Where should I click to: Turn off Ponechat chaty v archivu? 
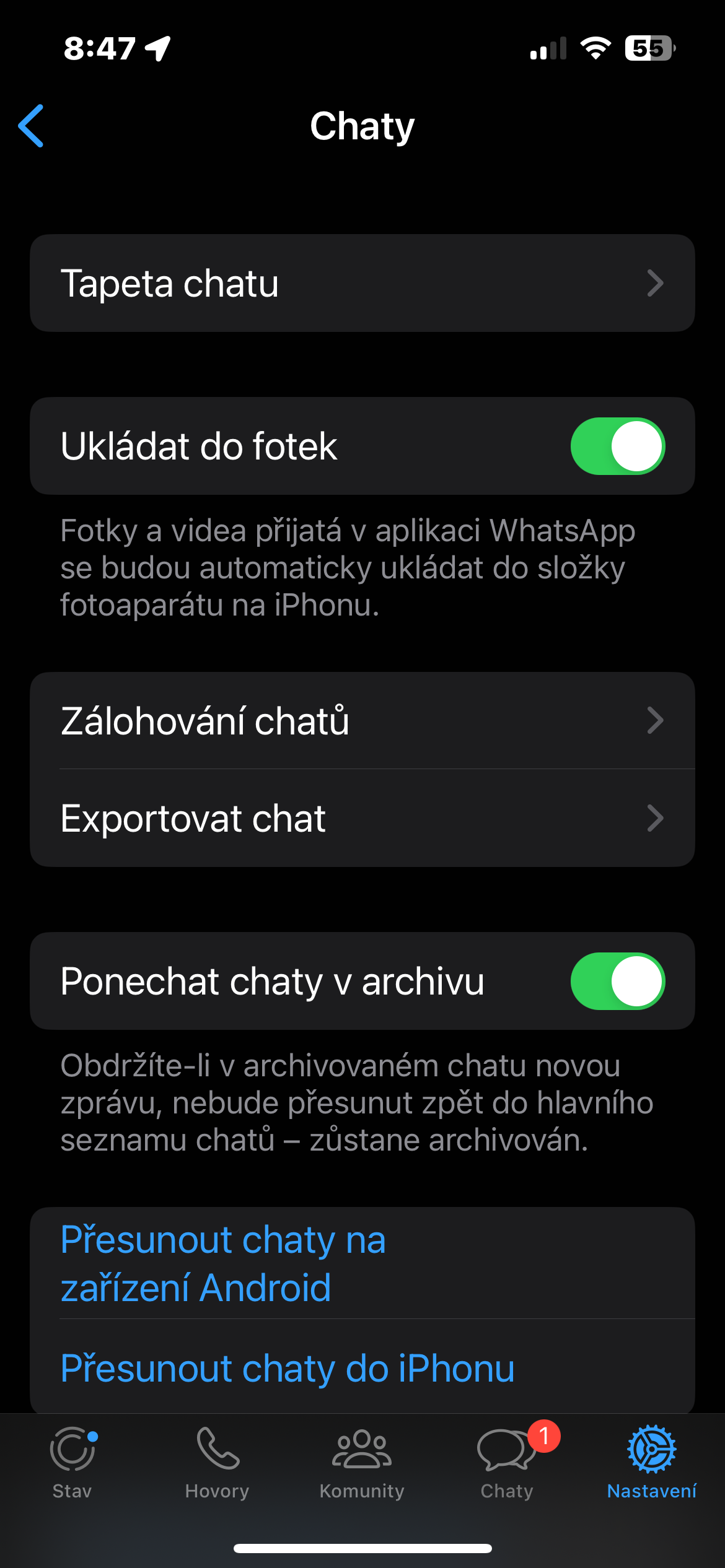point(617,981)
